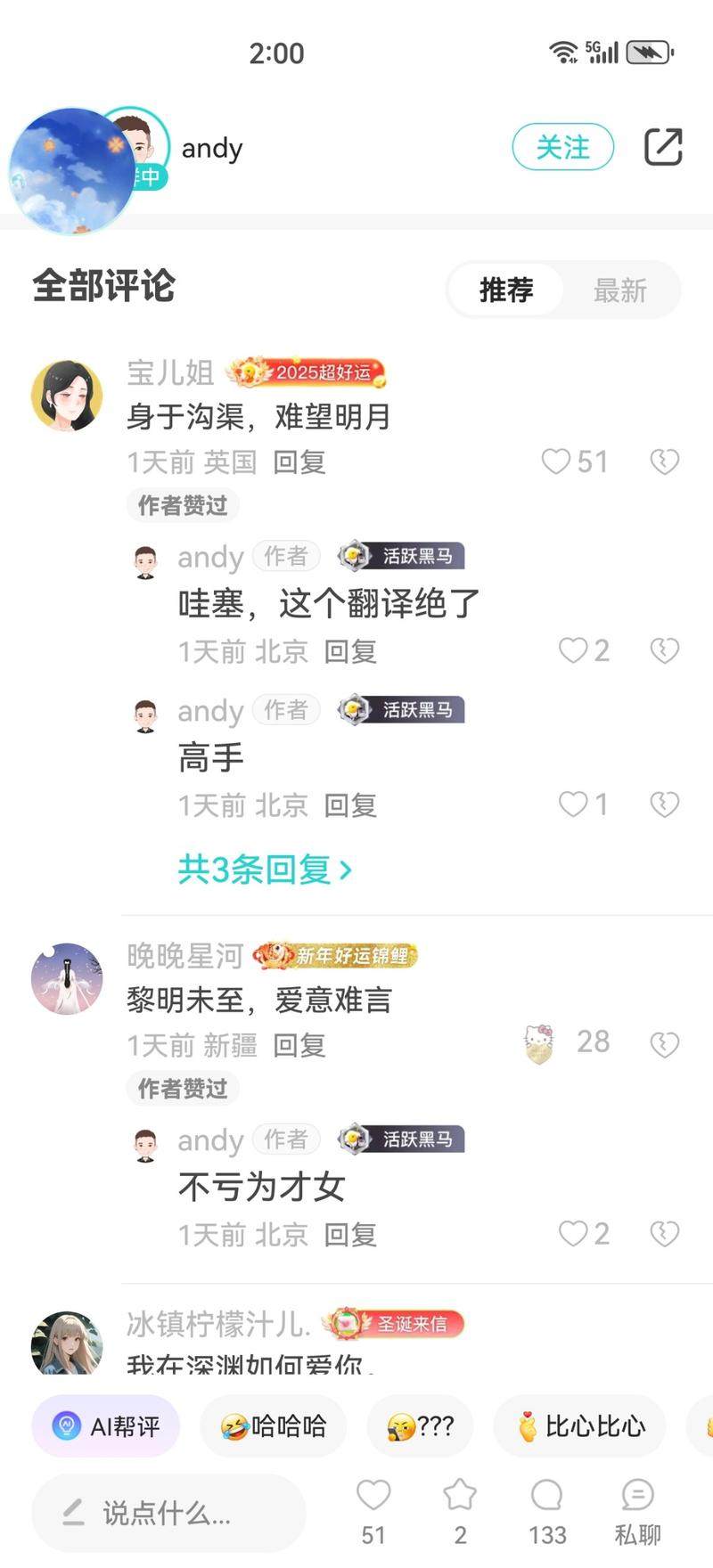Image resolution: width=713 pixels, height=1568 pixels.
Task: Tap the 说点什么 comment input
Action: coord(168,1512)
